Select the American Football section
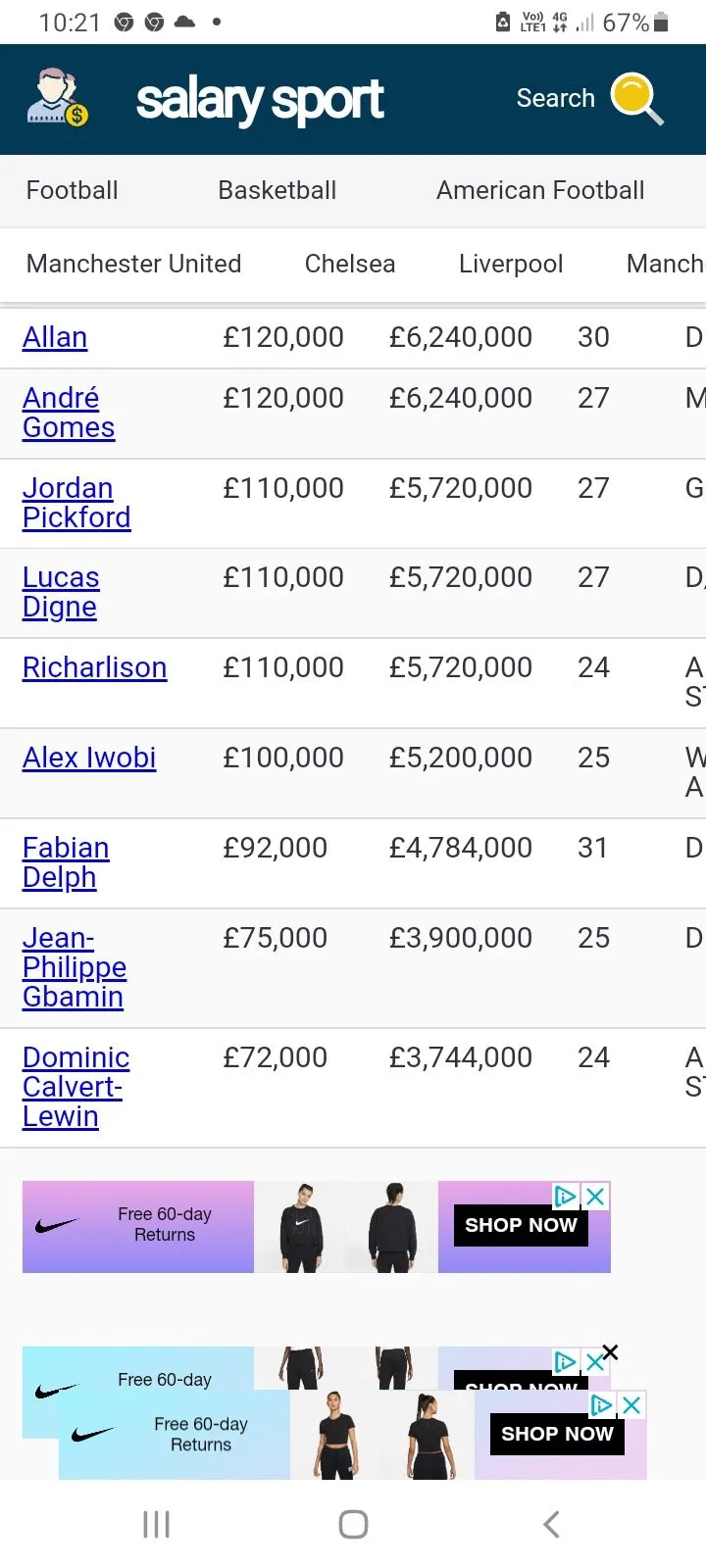Screen dimensions: 706x1568 click(540, 190)
